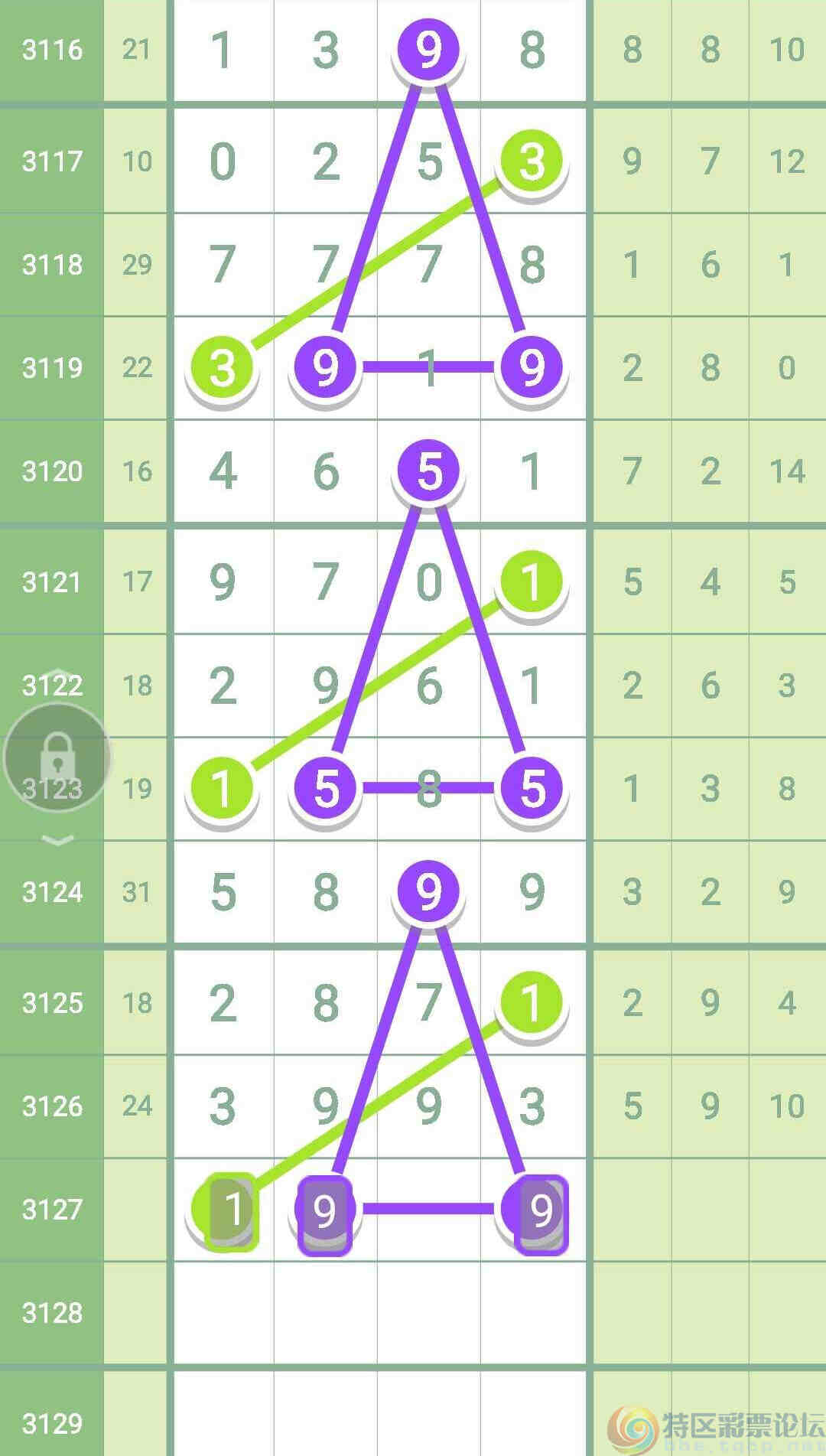Tap the down chevron below the lock
Screen dimensions: 826x1456
[57, 840]
